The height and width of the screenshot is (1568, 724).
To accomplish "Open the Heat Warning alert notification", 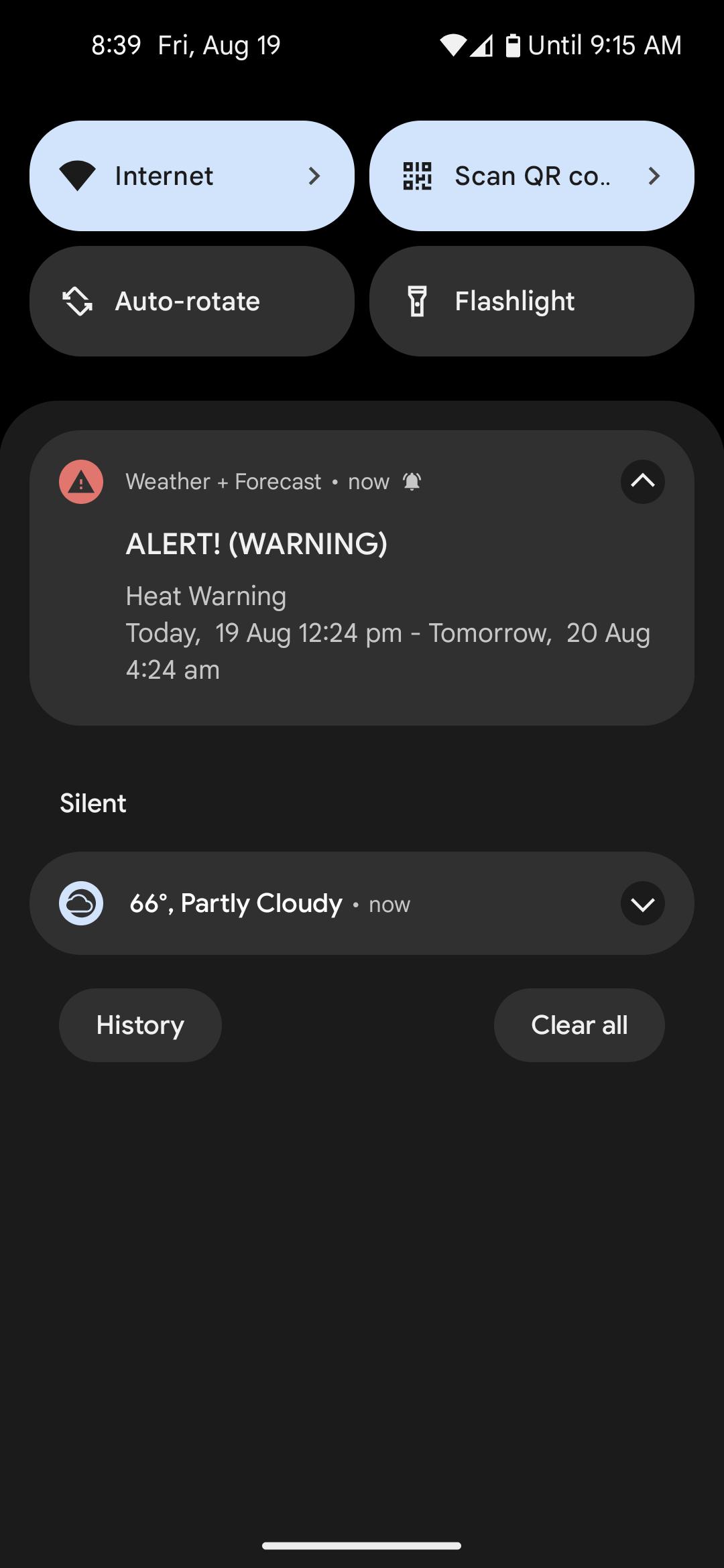I will tap(362, 578).
